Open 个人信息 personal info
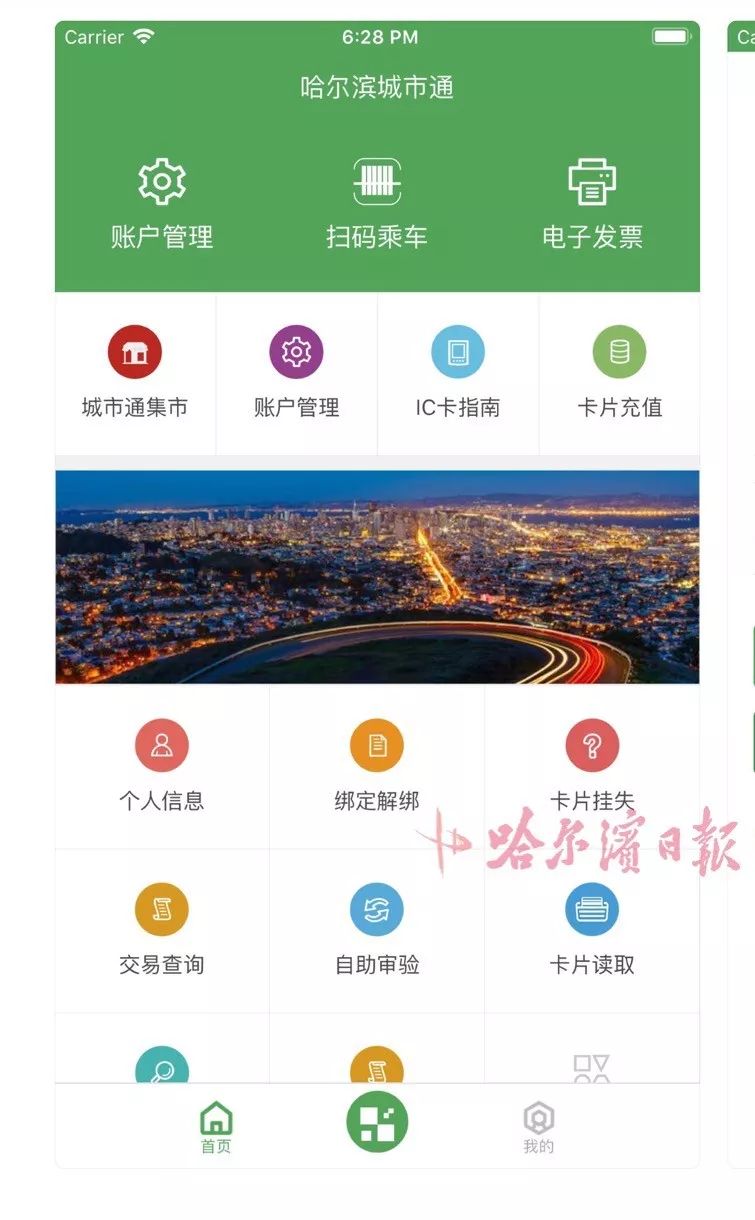This screenshot has height=1220, width=755. pyautogui.click(x=162, y=765)
